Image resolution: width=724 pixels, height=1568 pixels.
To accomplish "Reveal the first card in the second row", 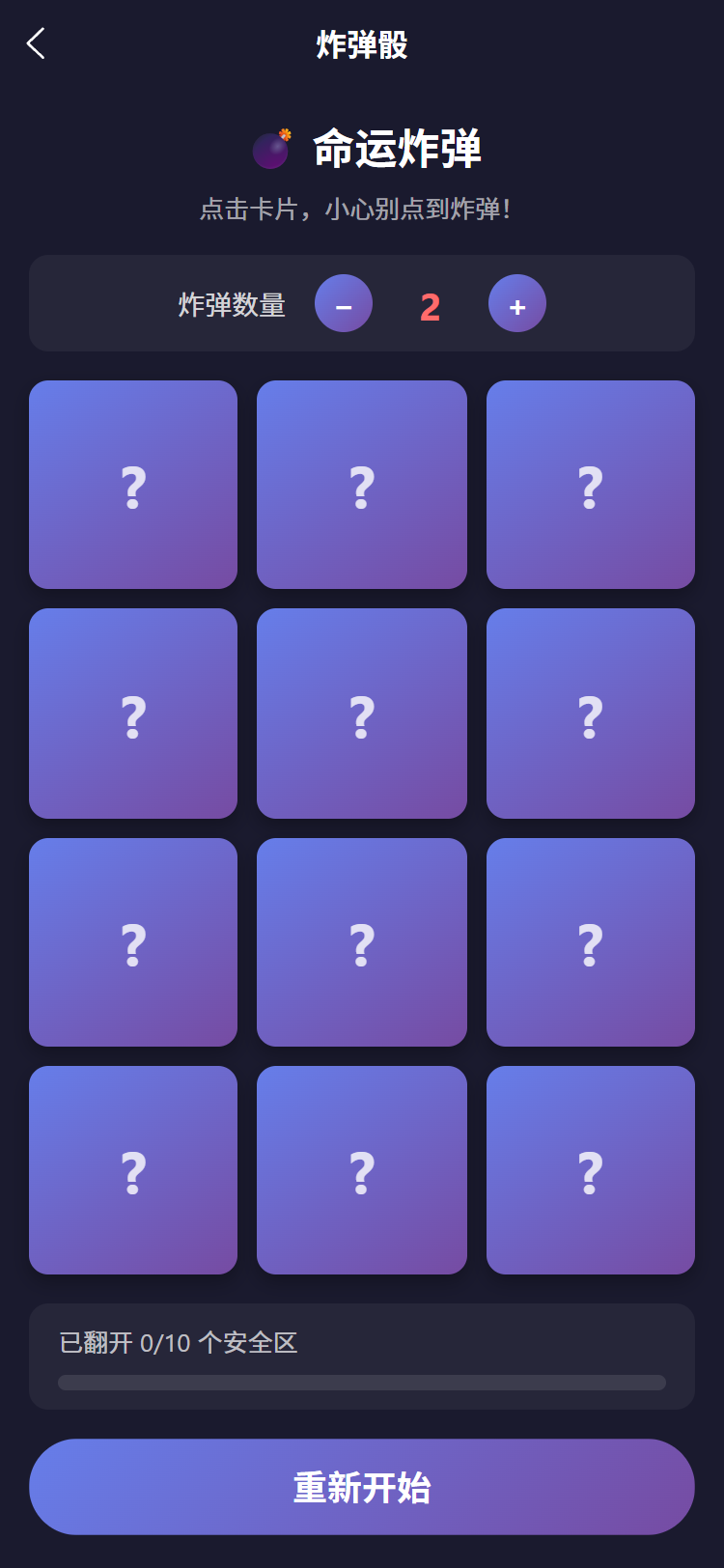I will [x=133, y=714].
